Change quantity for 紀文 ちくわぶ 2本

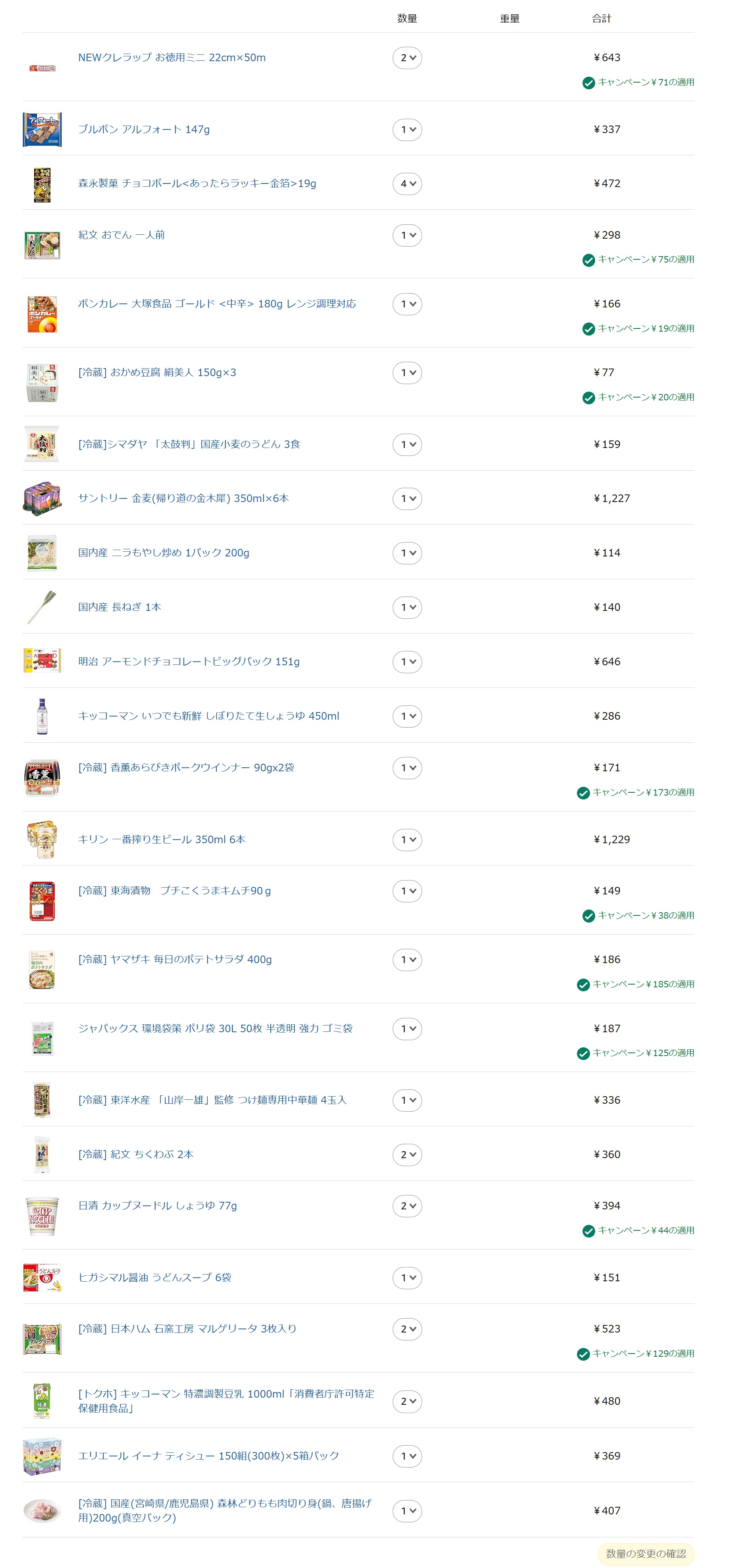[x=407, y=1155]
